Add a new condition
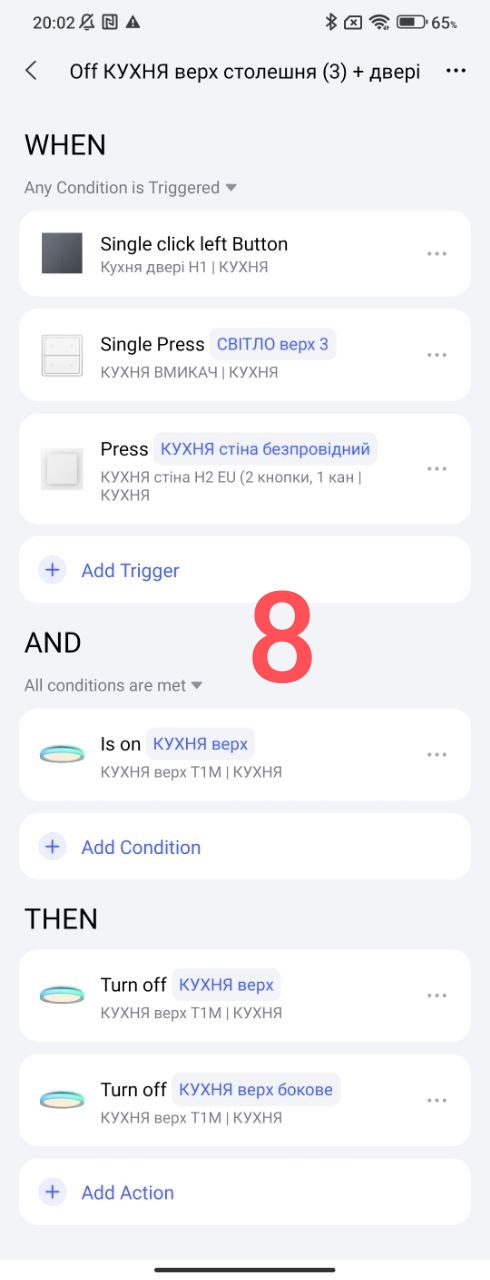 tap(245, 847)
